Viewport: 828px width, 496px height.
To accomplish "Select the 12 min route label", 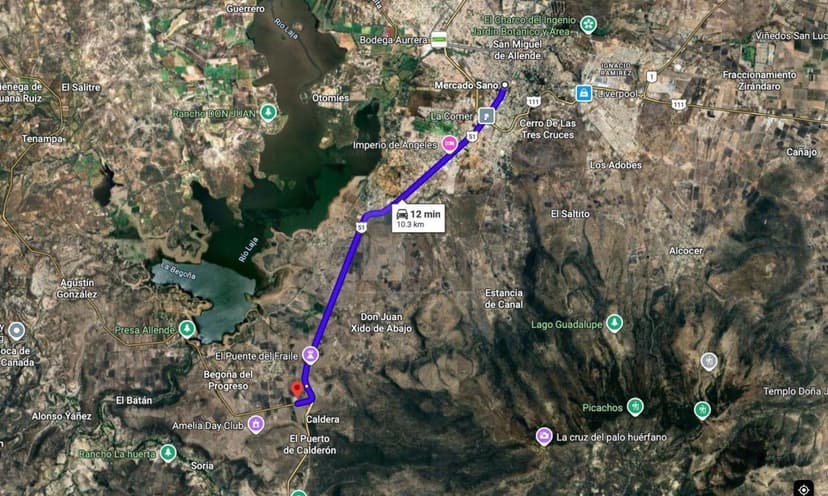I will [418, 218].
